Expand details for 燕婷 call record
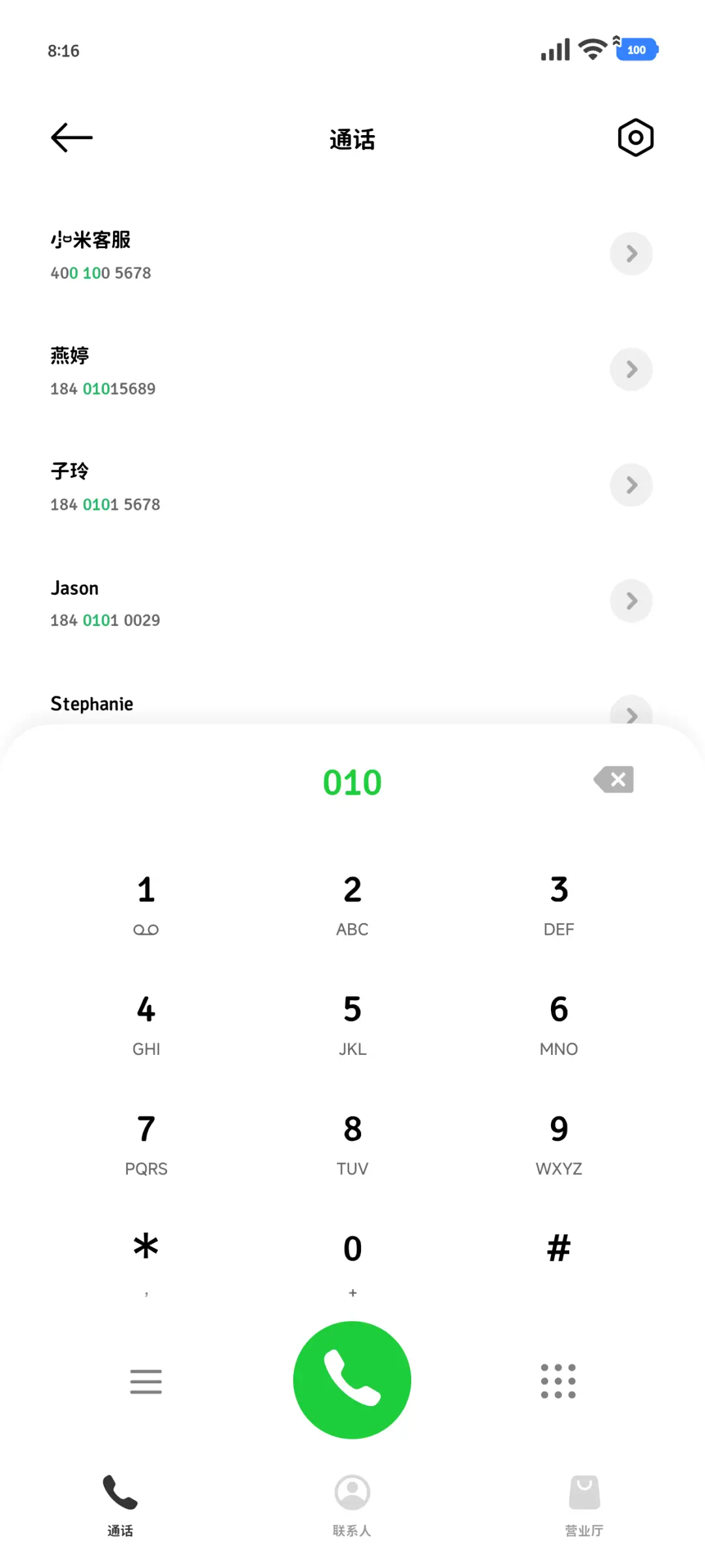The height and width of the screenshot is (1568, 705). (x=631, y=369)
